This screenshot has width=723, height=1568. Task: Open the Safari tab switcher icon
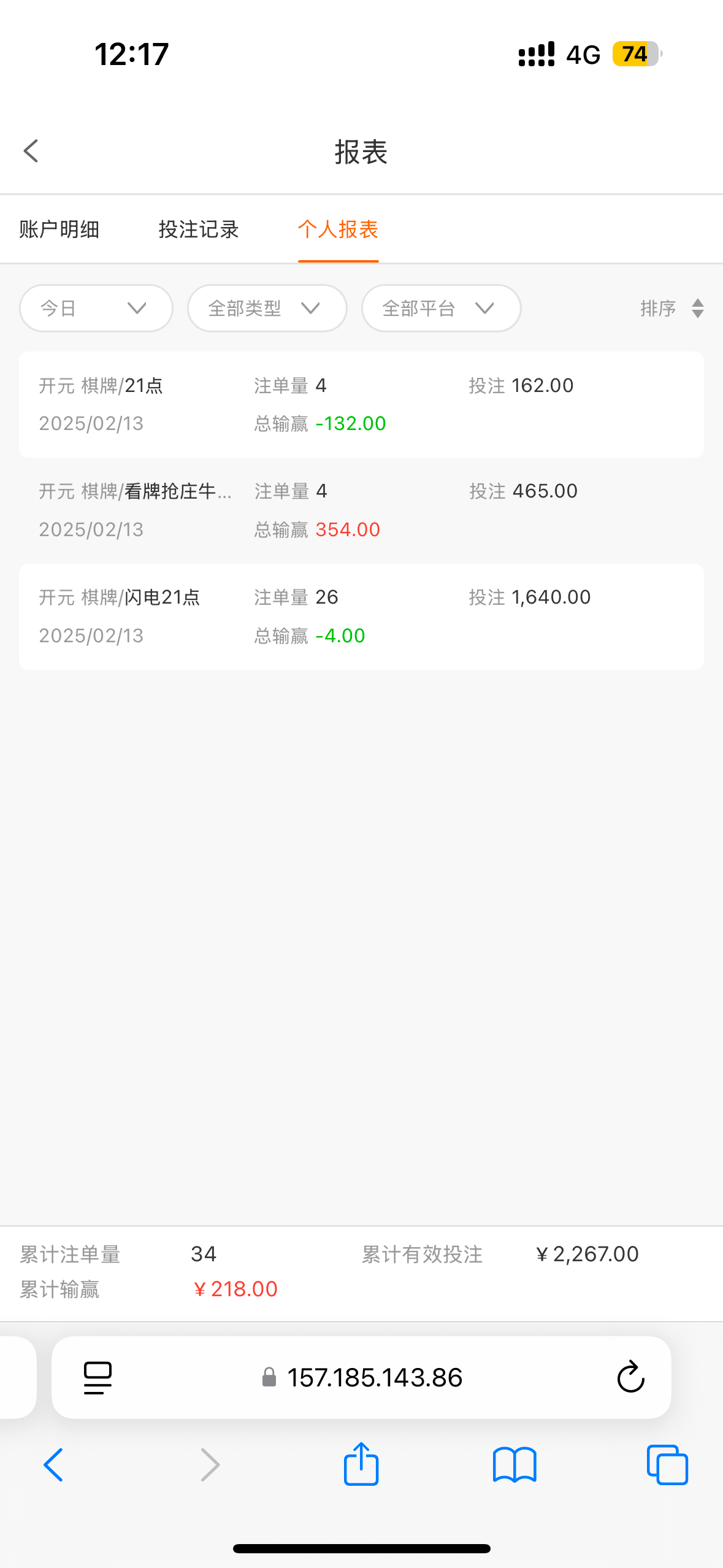(667, 1465)
